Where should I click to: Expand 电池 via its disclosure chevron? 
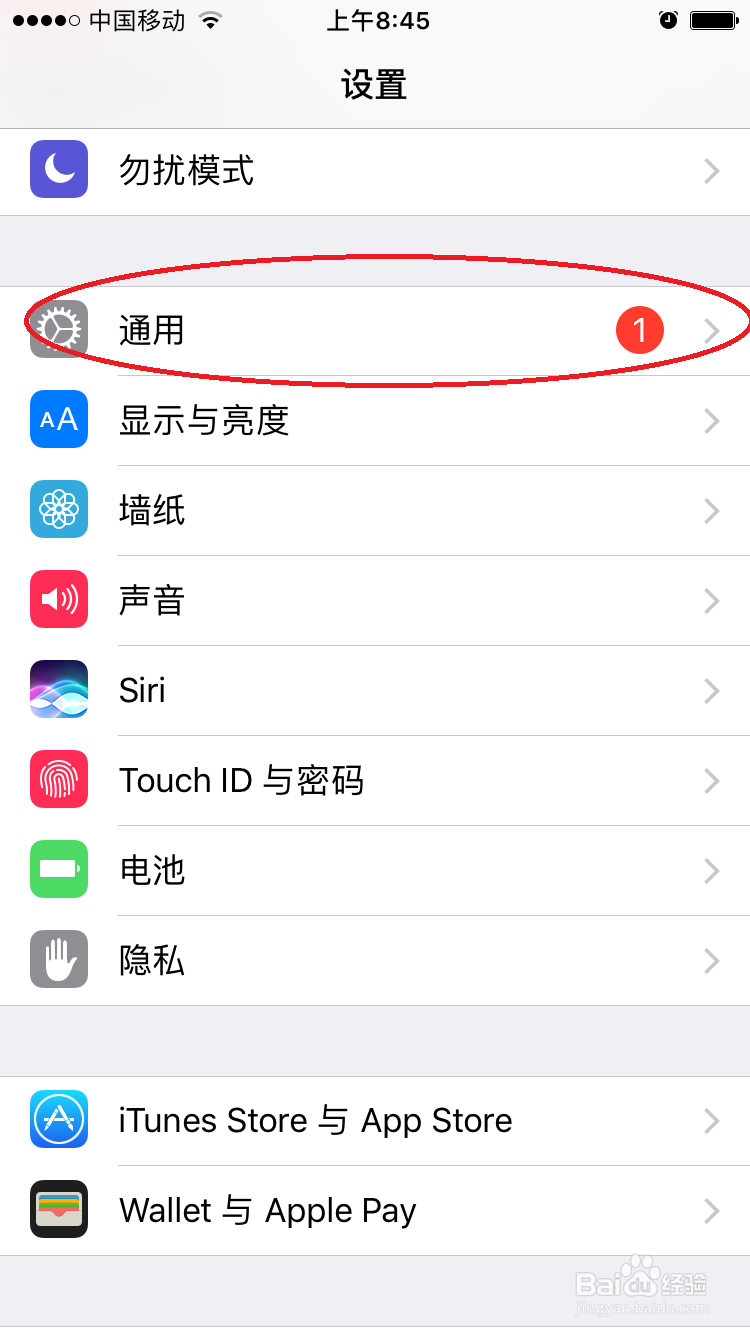click(712, 870)
